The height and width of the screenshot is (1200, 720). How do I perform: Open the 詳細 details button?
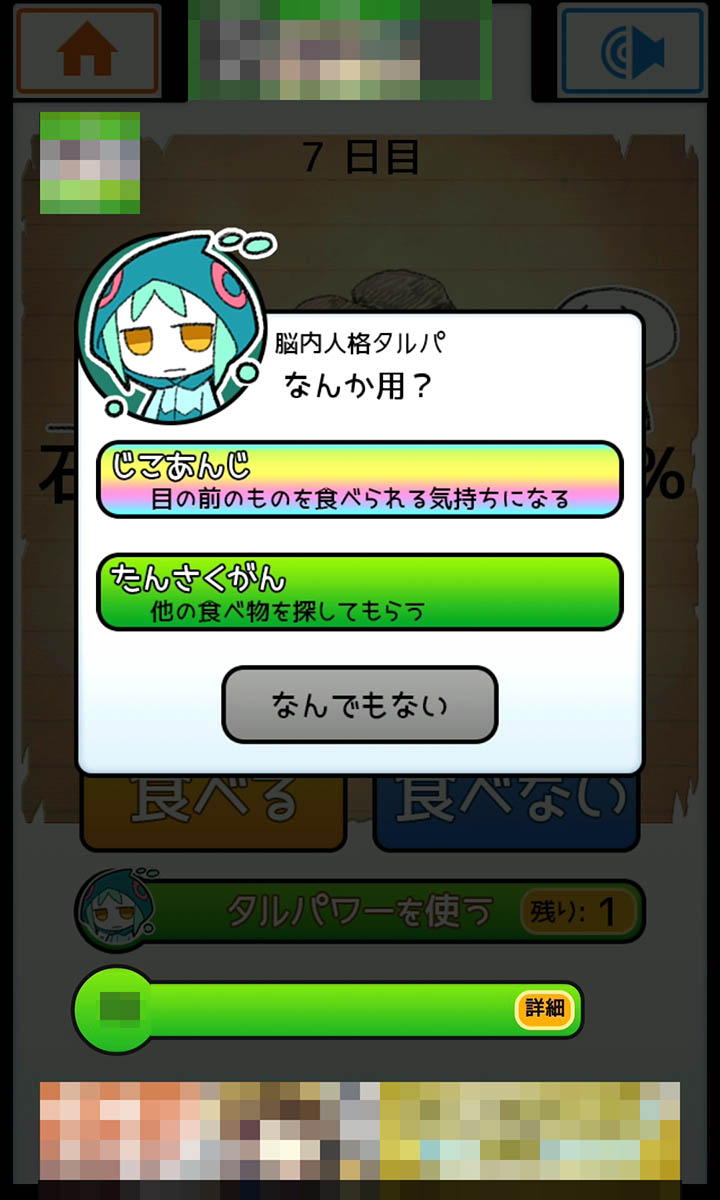[x=546, y=1008]
